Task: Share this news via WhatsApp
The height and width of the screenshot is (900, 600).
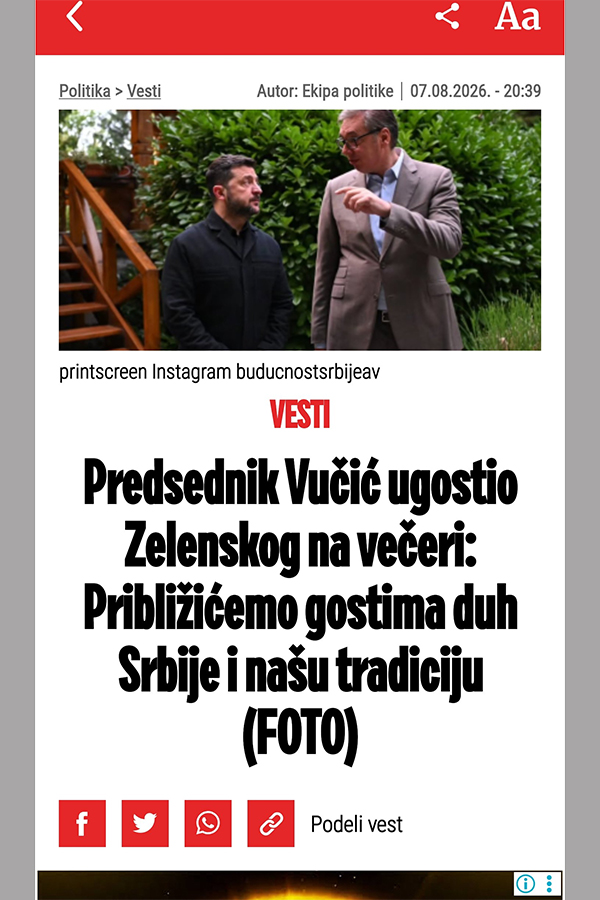Action: click(208, 823)
